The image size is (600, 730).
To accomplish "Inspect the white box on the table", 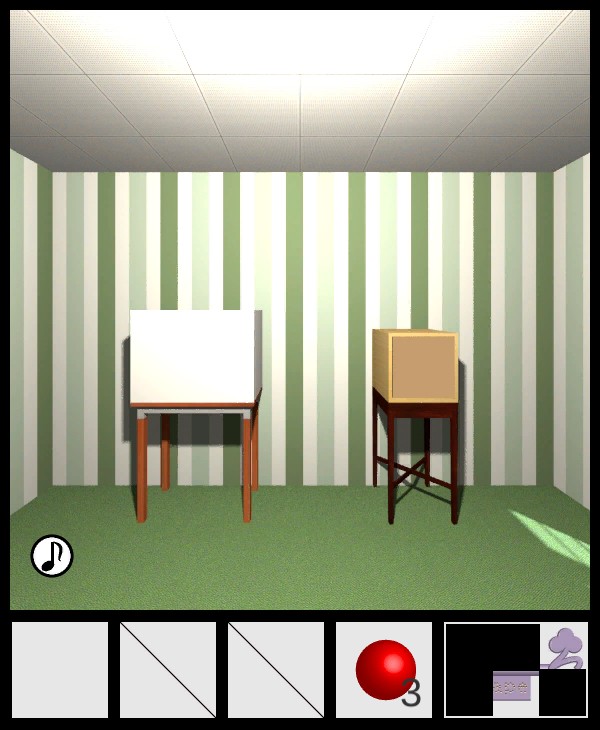I will tap(195, 356).
